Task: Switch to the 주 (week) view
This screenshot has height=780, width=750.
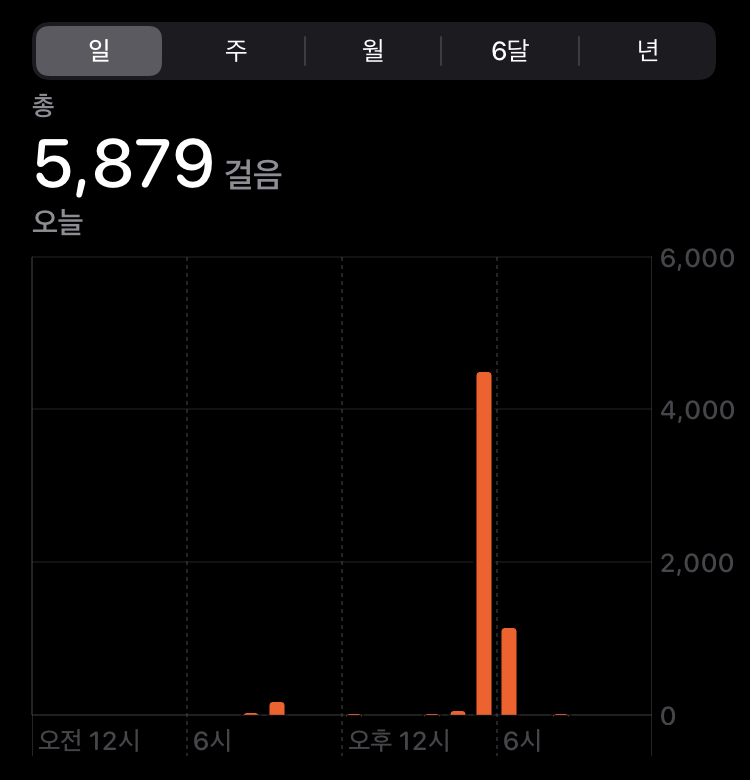Action: 236,51
